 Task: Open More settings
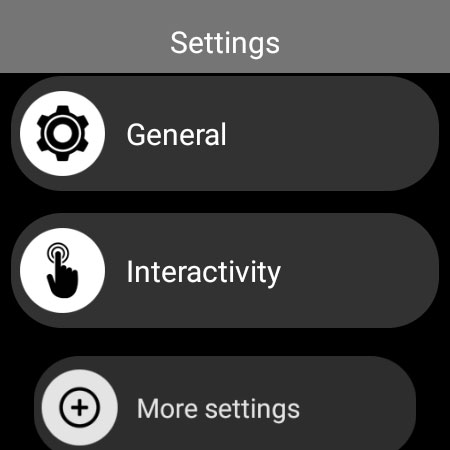pos(225,404)
